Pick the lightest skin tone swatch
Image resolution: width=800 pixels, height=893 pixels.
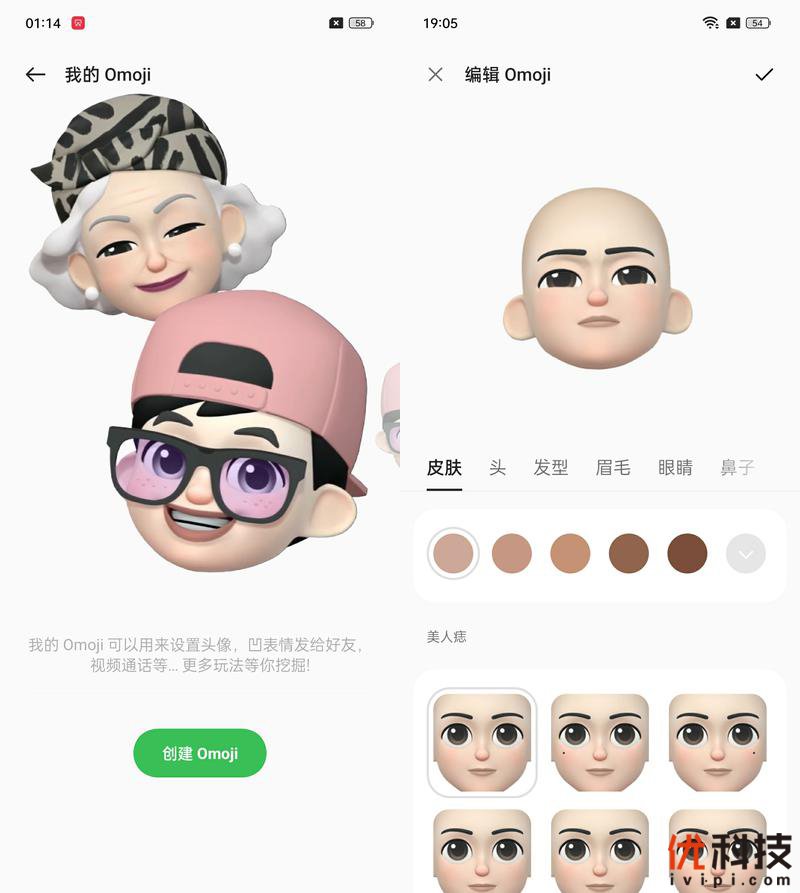point(453,553)
